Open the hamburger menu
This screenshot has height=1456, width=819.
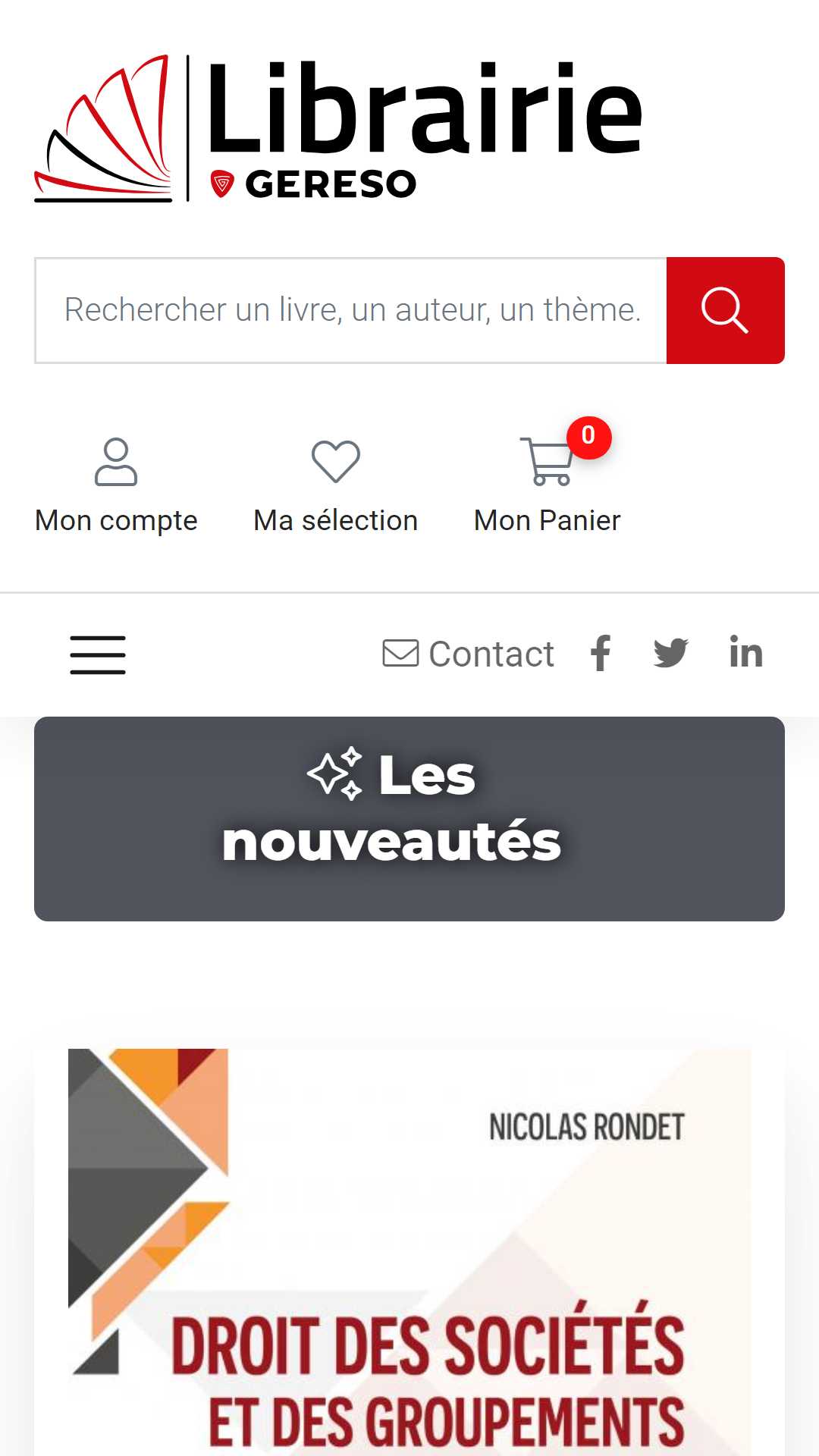[x=98, y=654]
